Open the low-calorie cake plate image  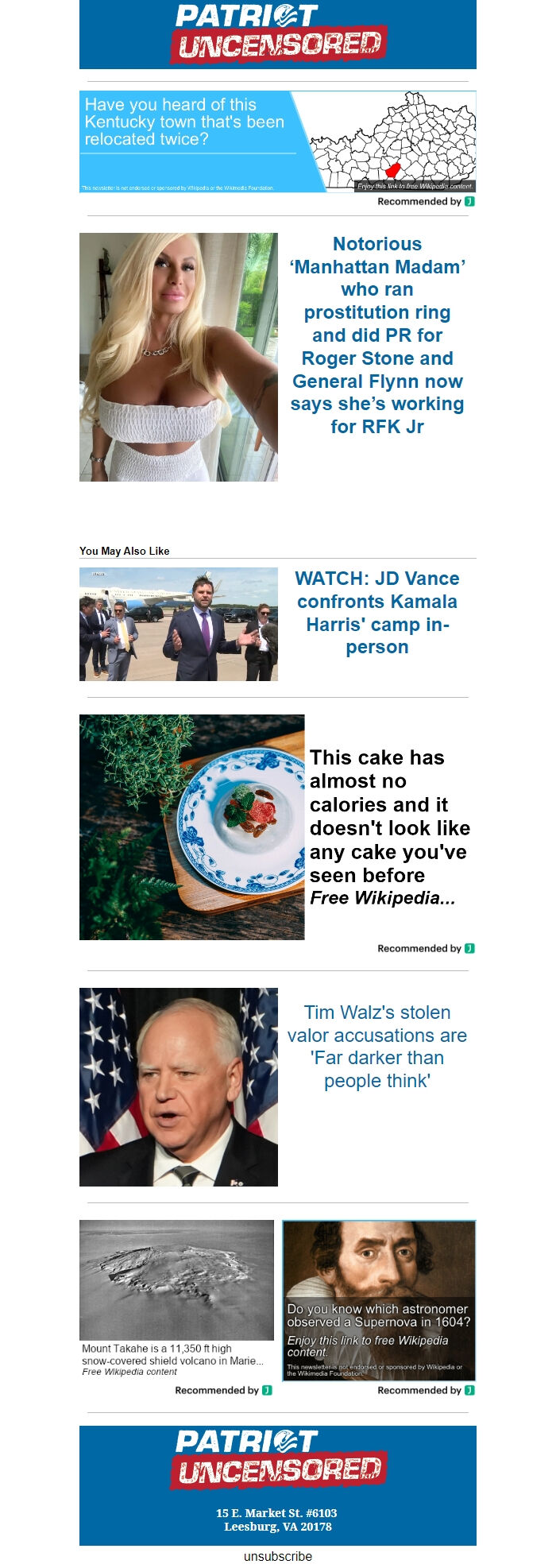191,827
